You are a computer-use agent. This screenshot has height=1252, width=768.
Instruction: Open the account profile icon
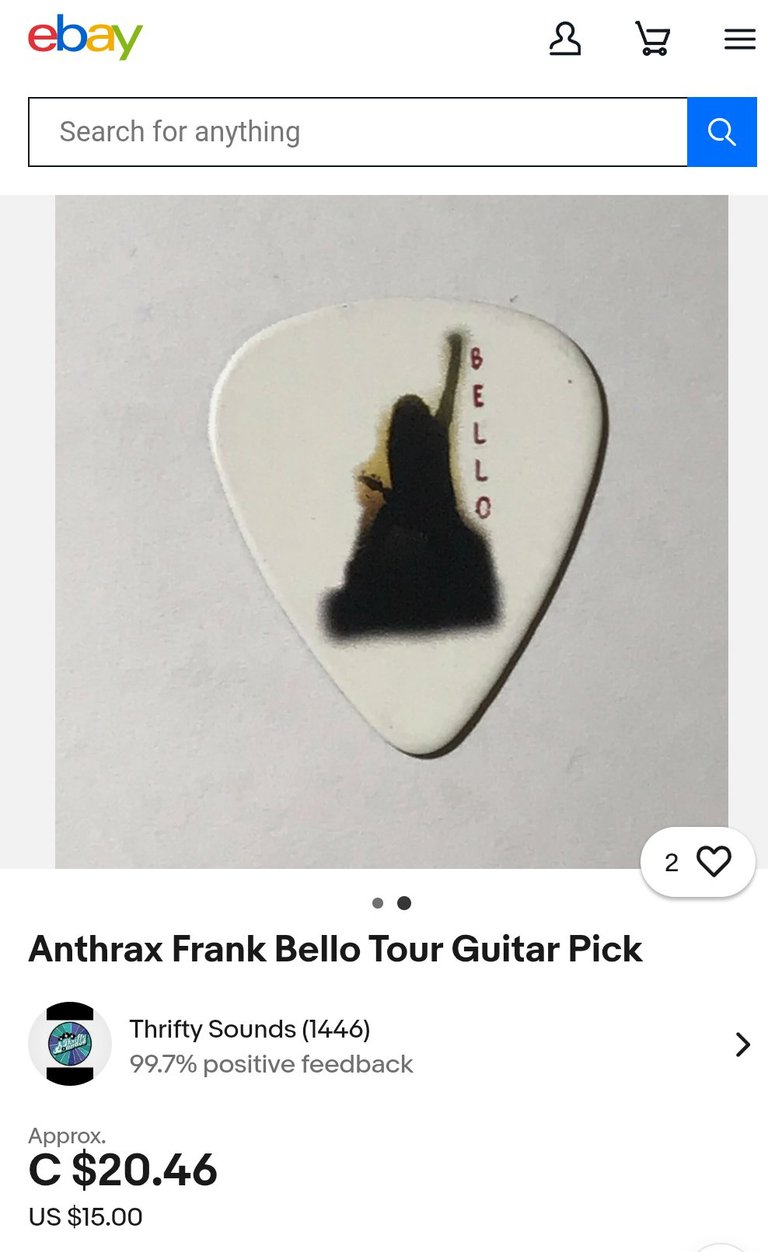coord(565,39)
